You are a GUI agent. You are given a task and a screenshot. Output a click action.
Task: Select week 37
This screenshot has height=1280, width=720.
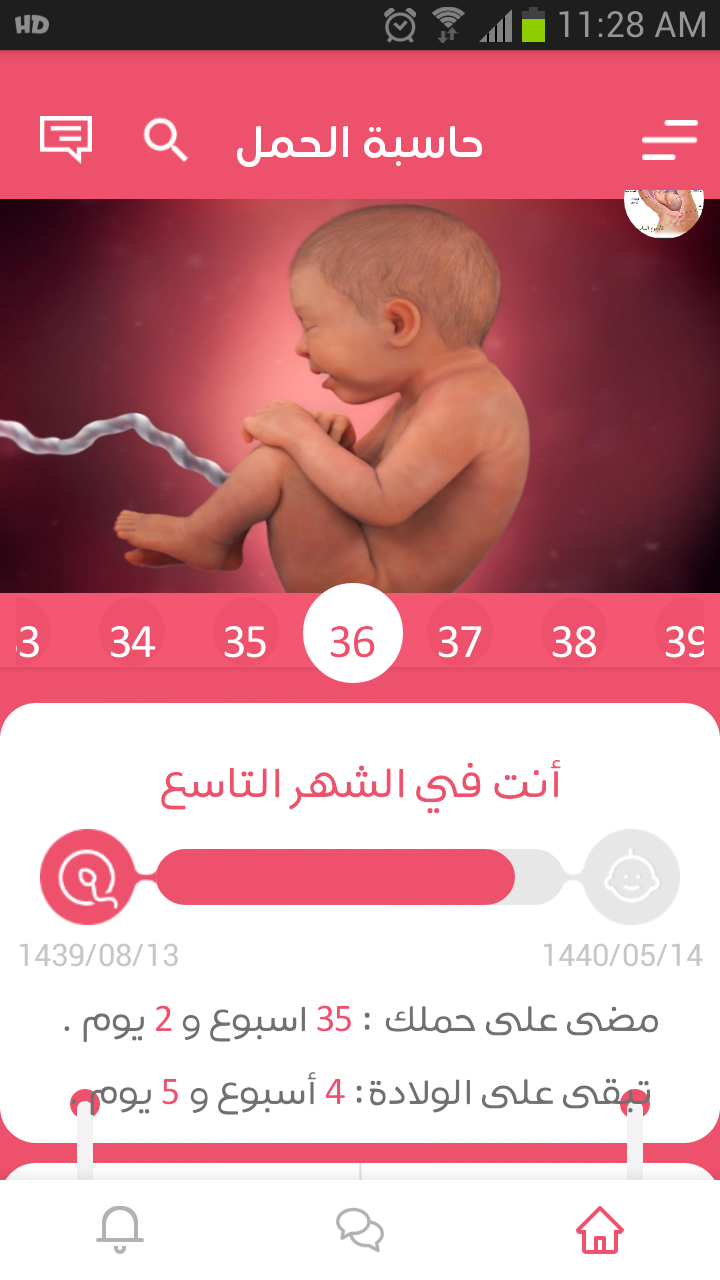(x=460, y=642)
